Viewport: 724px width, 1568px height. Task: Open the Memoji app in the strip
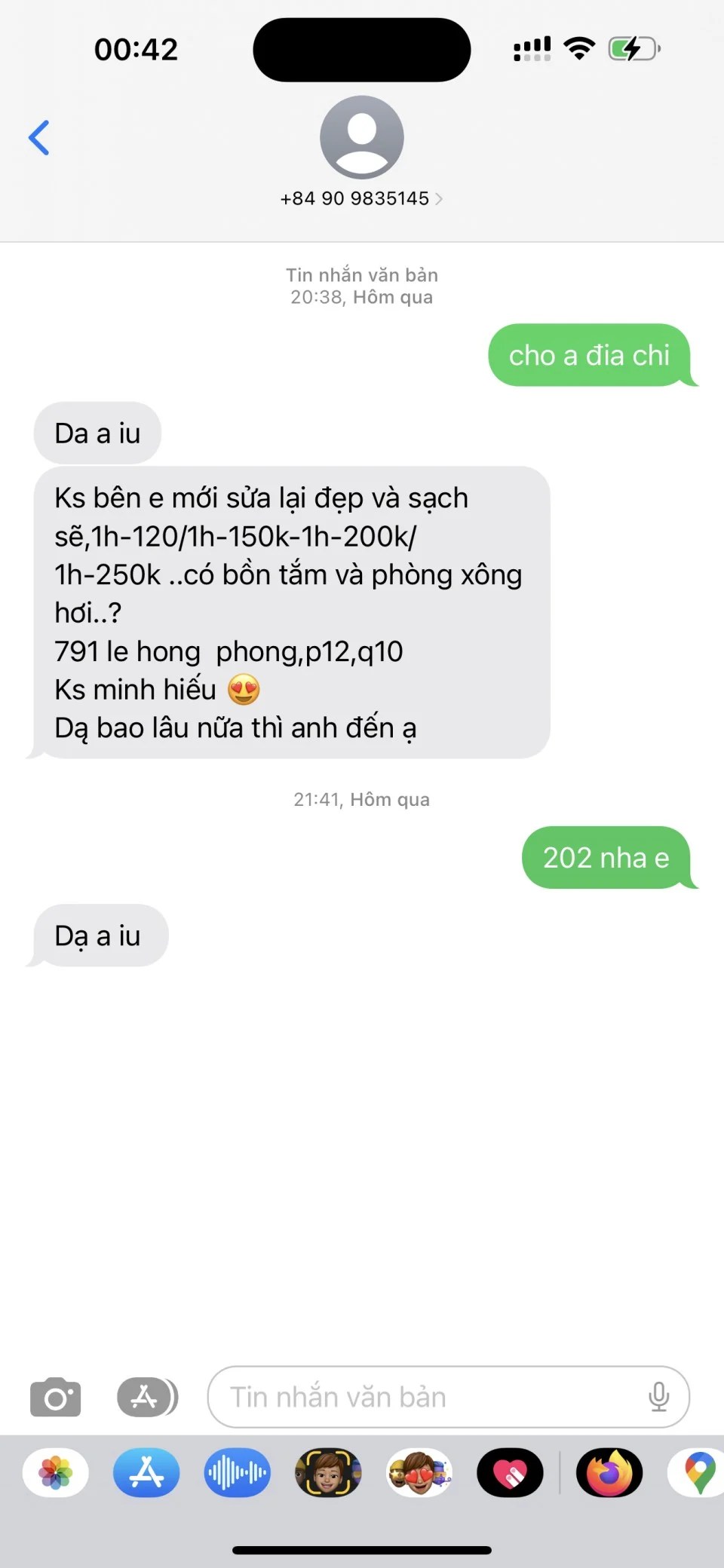[328, 1472]
